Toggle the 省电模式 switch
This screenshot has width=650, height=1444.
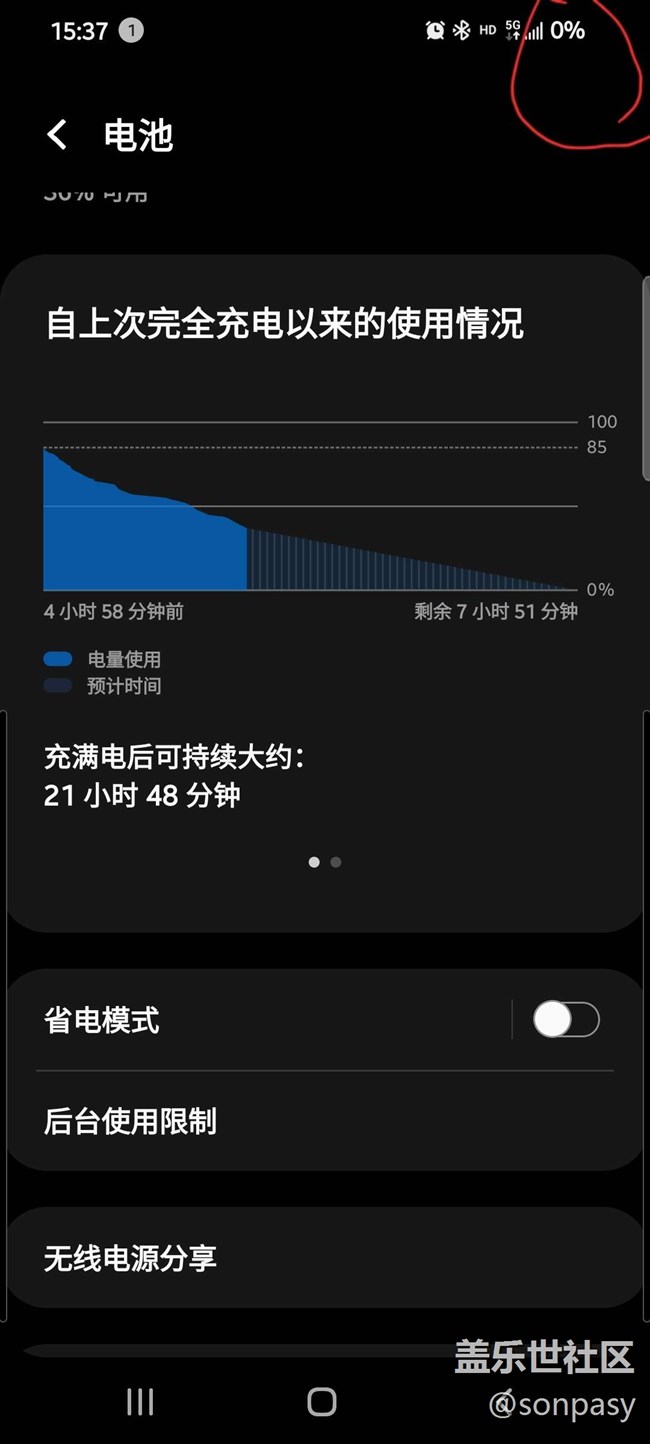565,1020
